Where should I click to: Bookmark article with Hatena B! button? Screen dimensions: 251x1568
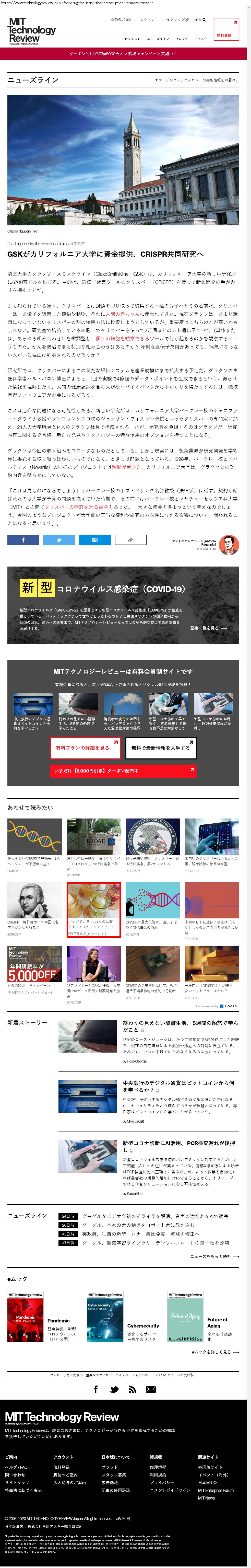[x=95, y=540]
